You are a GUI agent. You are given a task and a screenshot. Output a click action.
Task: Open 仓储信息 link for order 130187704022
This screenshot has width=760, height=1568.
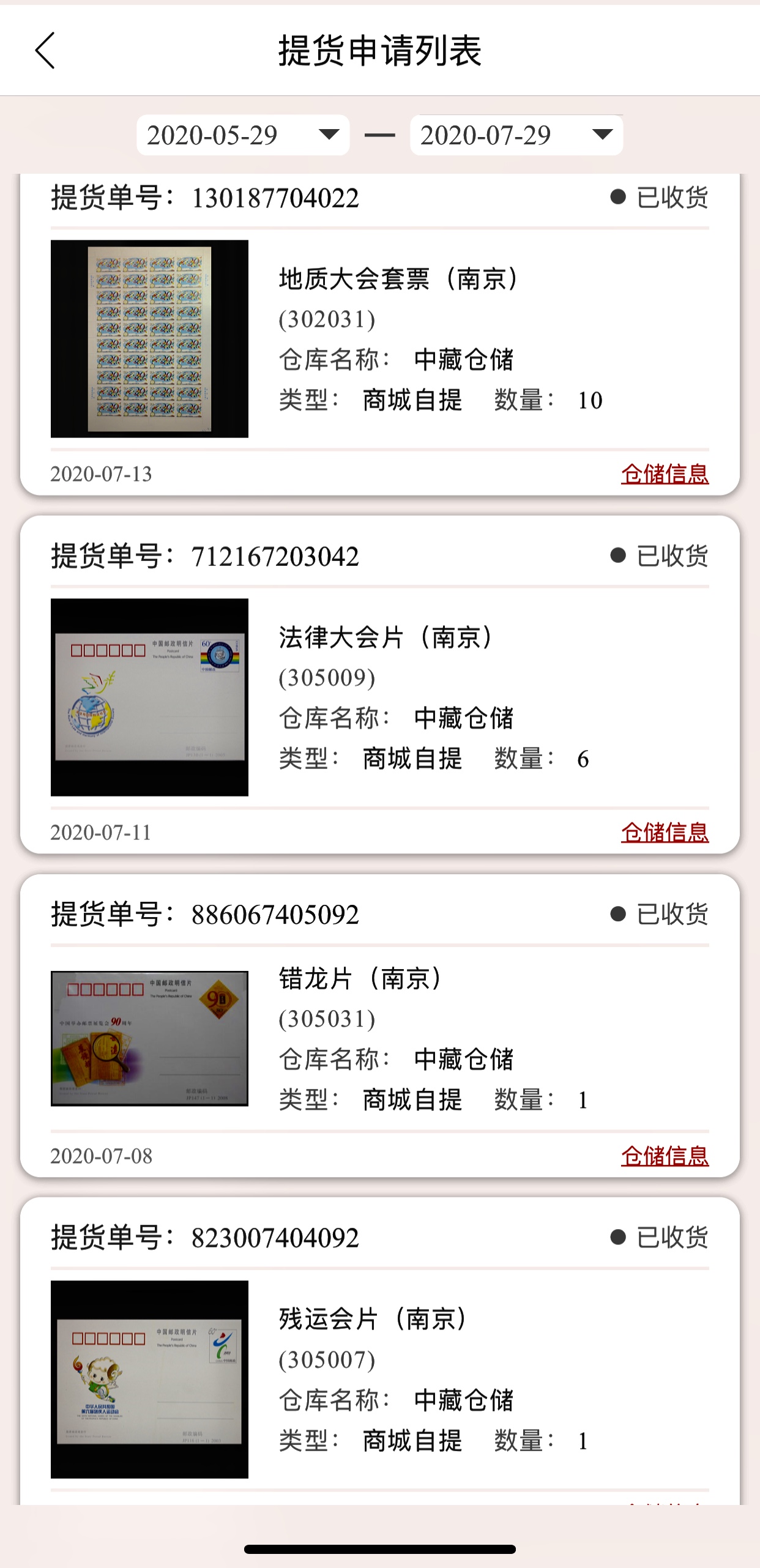pyautogui.click(x=665, y=474)
